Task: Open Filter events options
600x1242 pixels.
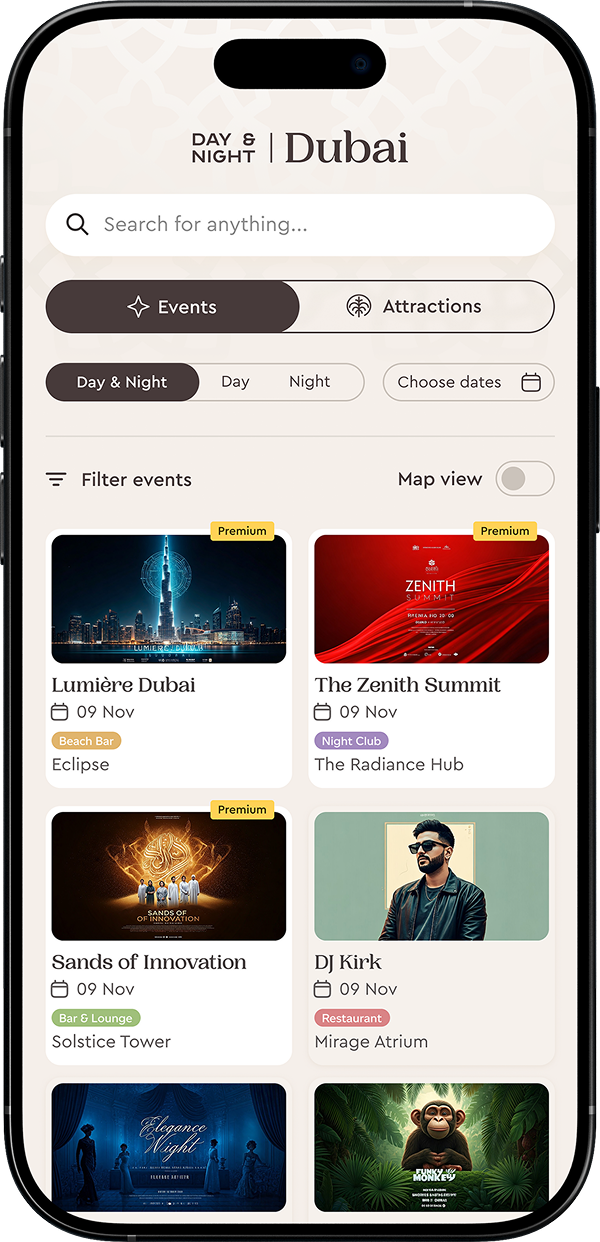Action: click(x=119, y=480)
